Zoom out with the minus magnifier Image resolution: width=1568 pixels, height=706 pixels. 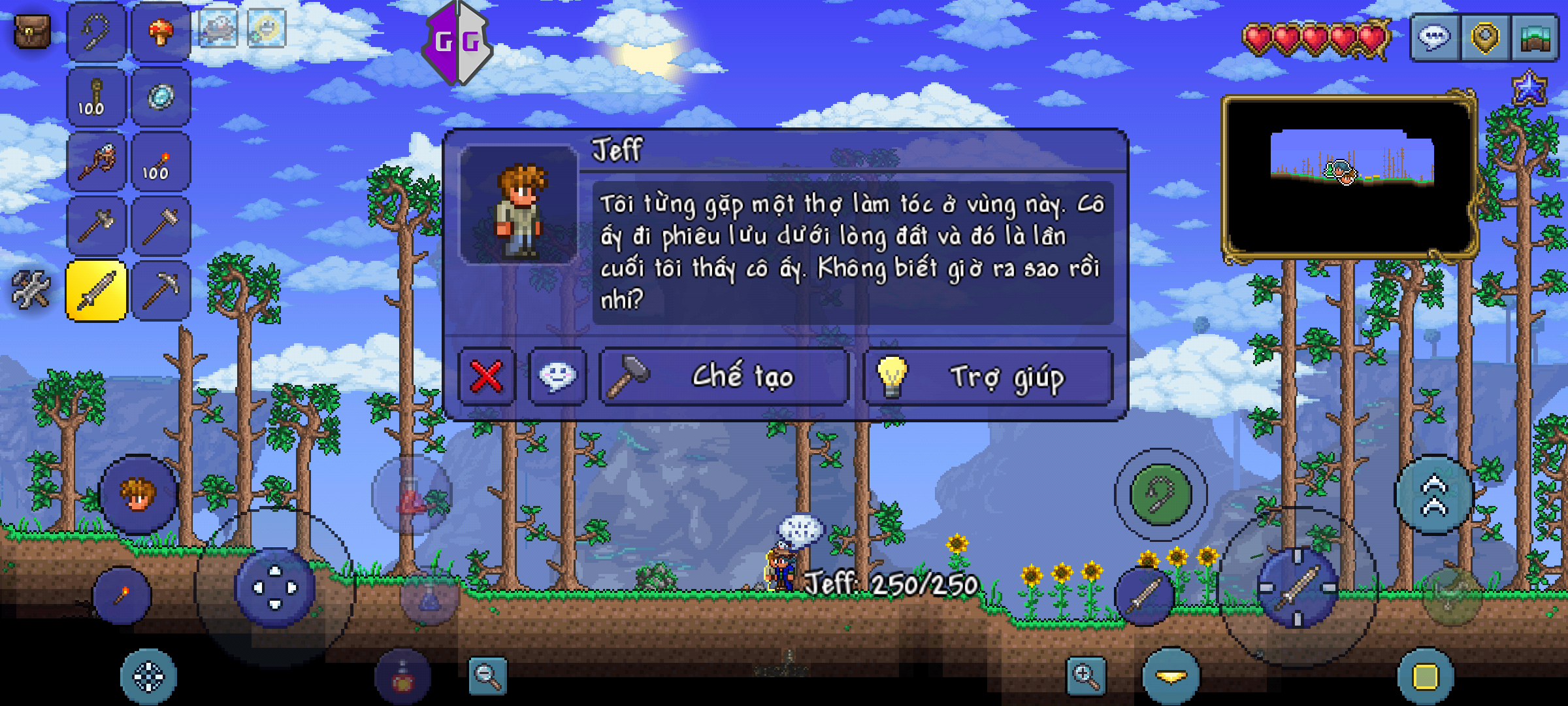coord(487,675)
